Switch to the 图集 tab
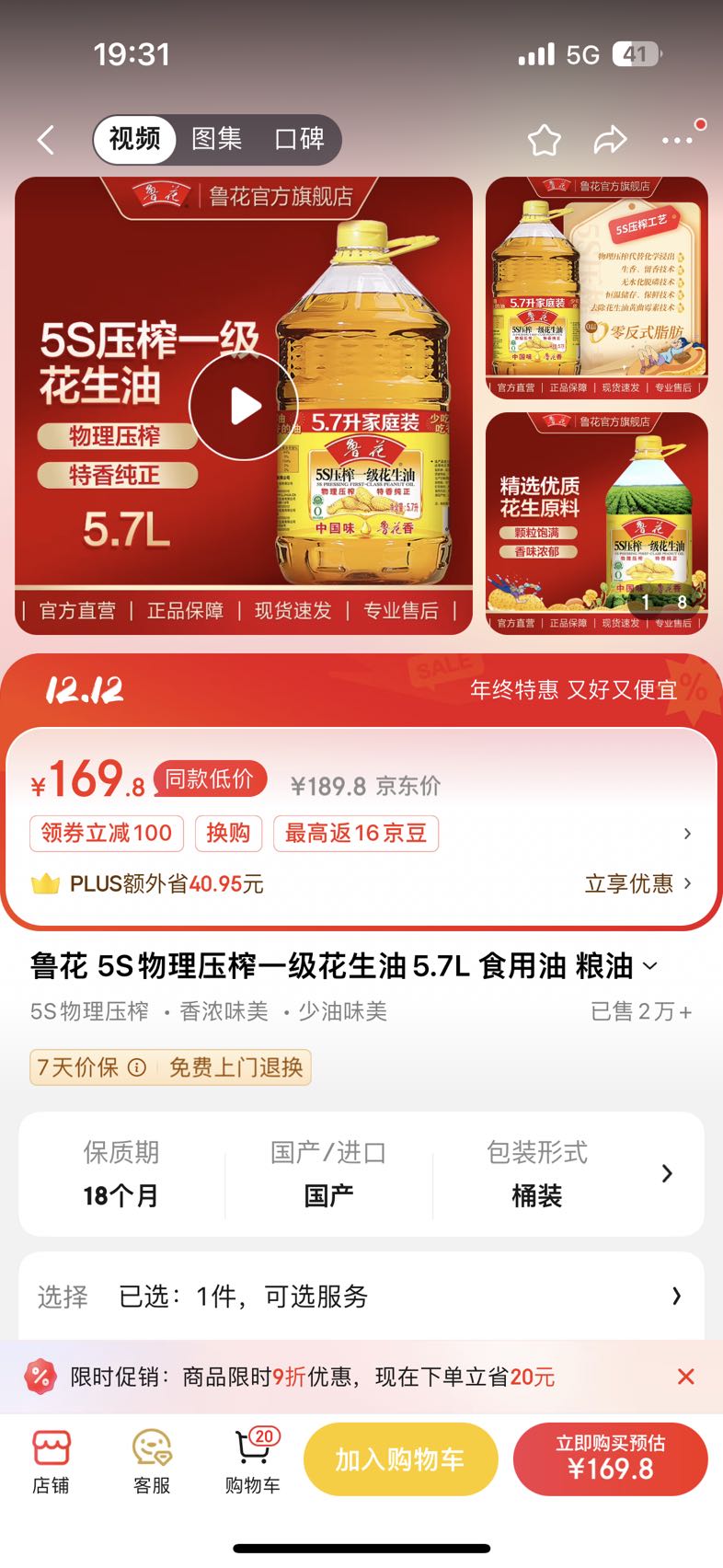This screenshot has width=723, height=1568. (214, 139)
